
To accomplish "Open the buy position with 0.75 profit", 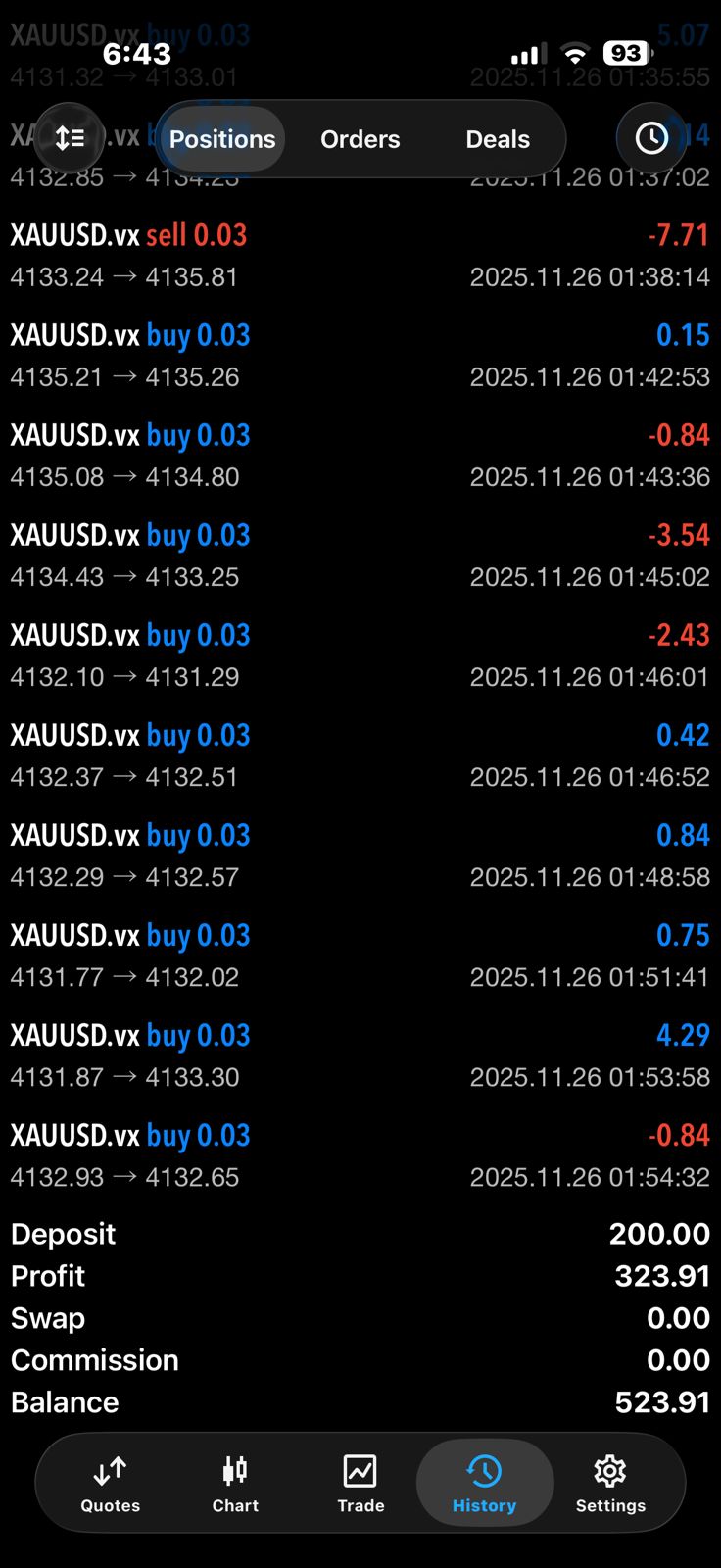I will click(x=360, y=955).
